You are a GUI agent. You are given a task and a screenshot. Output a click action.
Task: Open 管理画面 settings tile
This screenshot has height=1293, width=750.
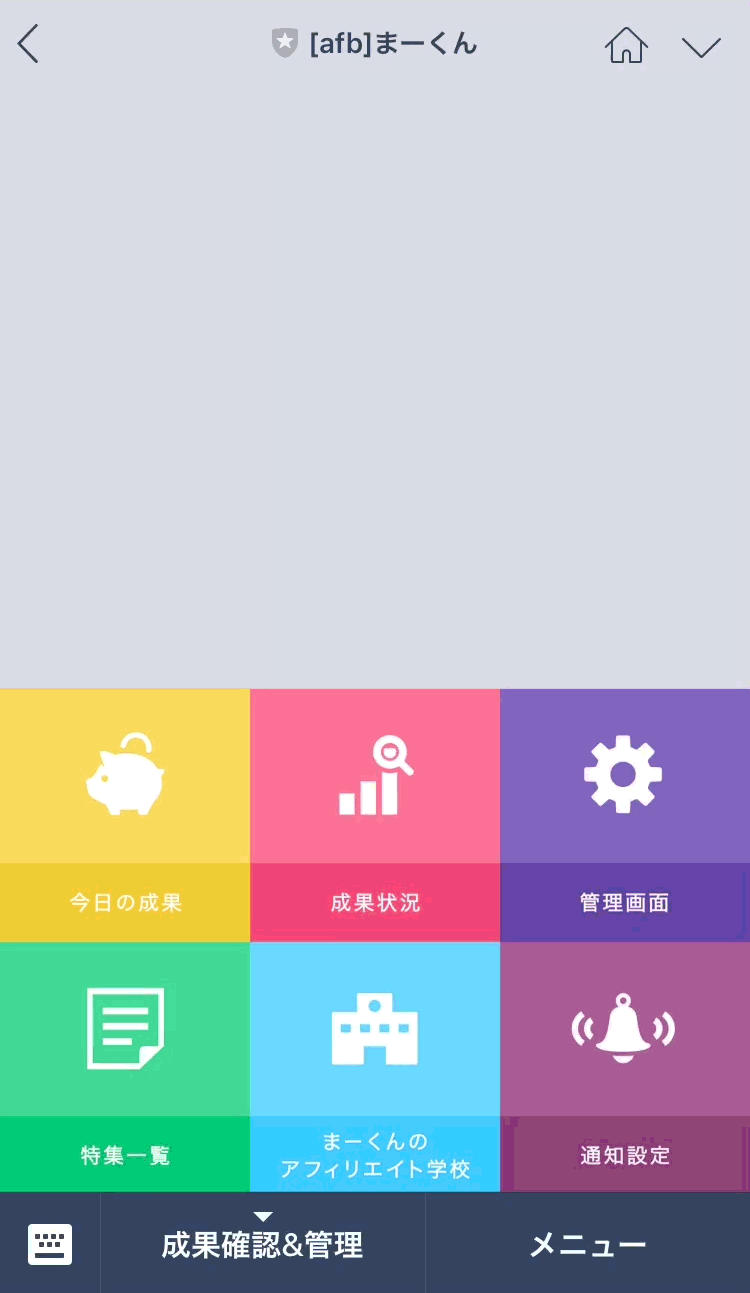[625, 815]
